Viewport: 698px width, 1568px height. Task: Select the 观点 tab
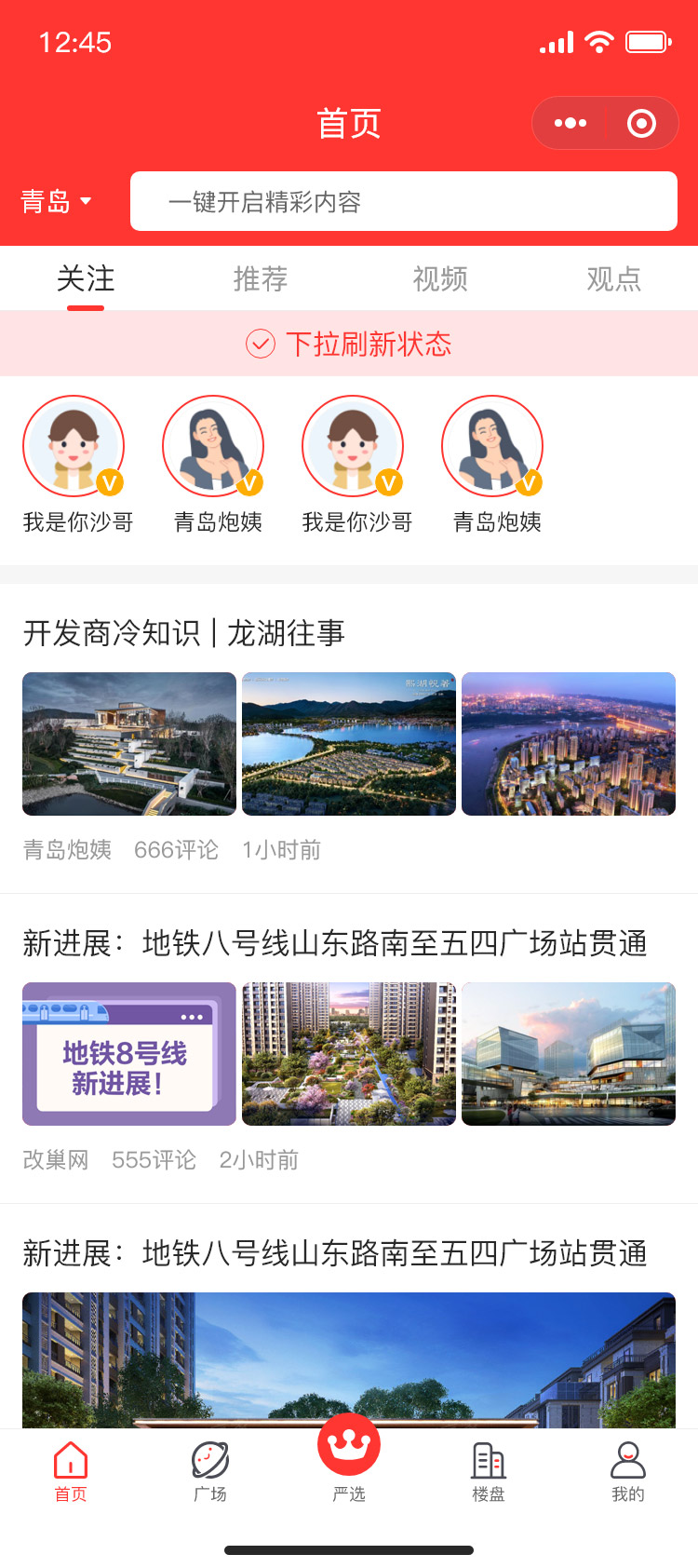coord(614,278)
